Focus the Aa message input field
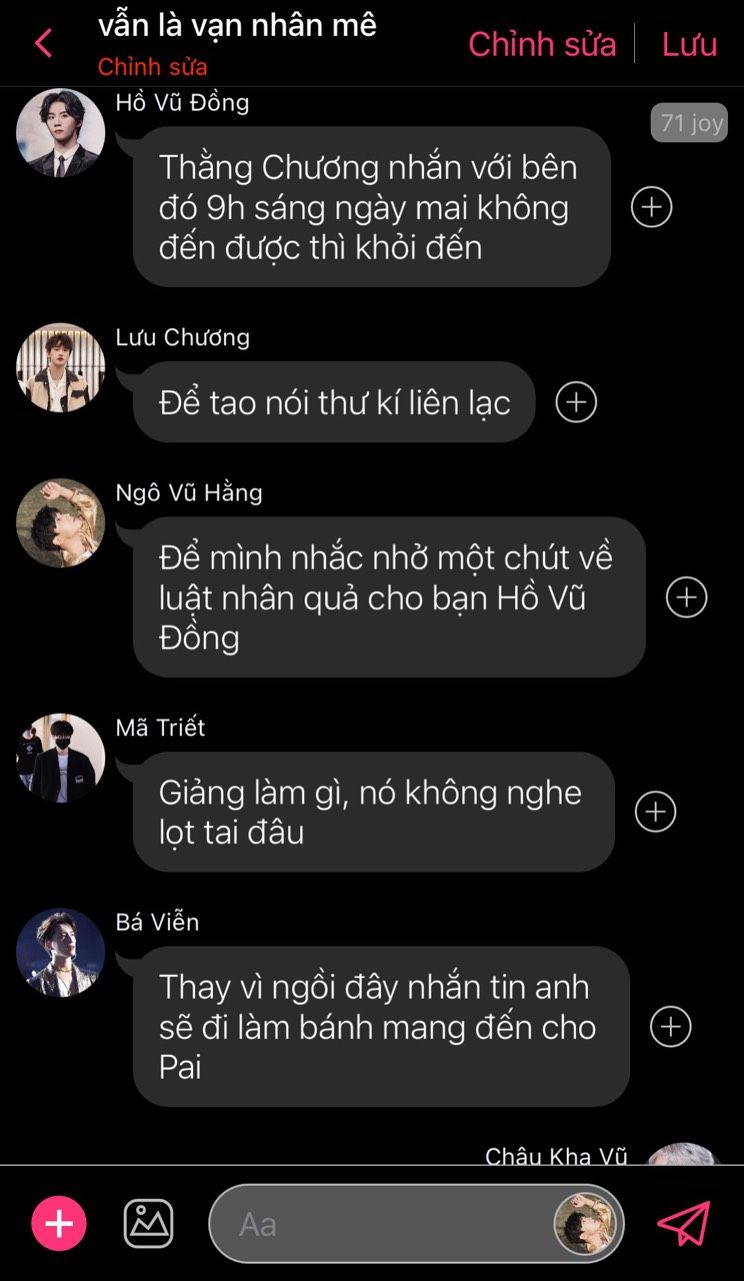744x1281 pixels. pos(416,1223)
